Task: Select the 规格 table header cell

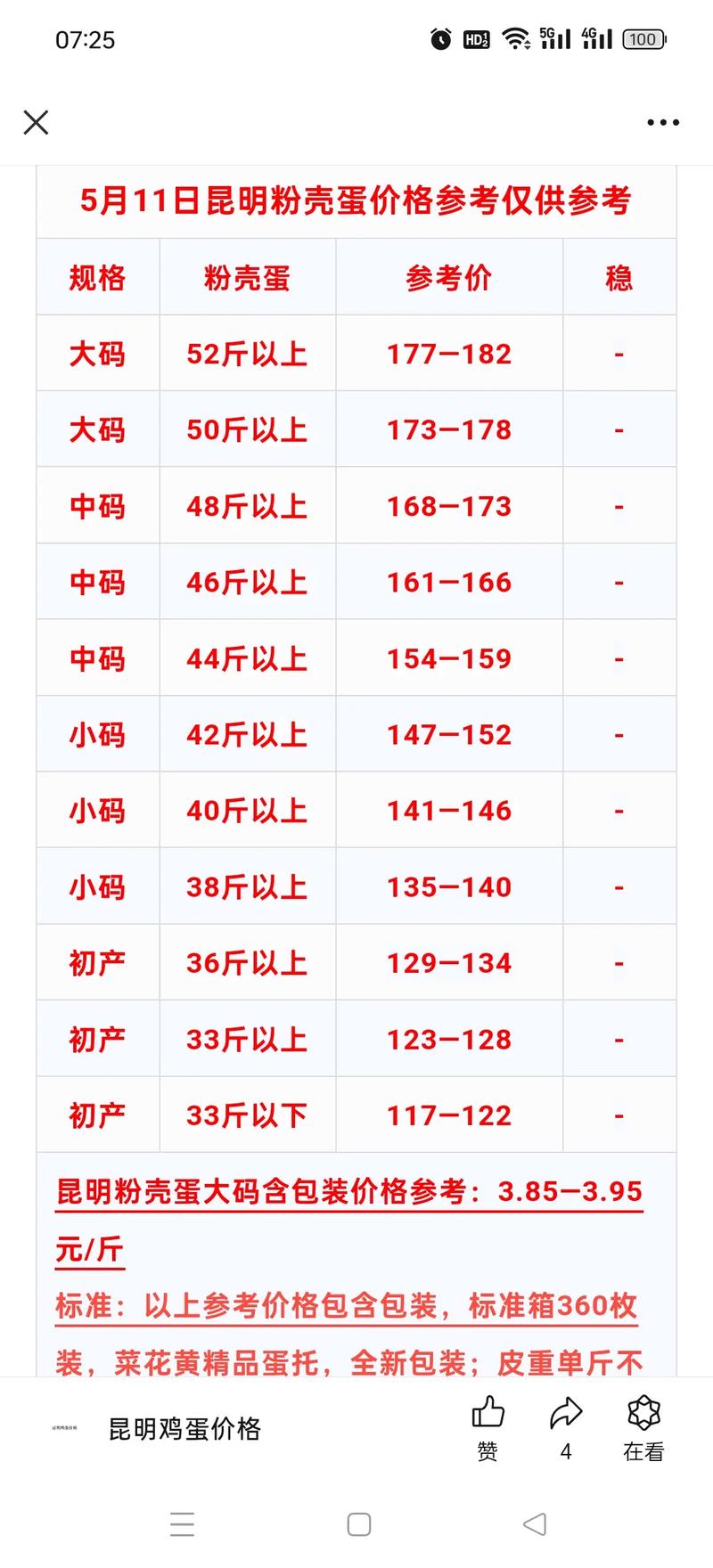Action: tap(97, 277)
